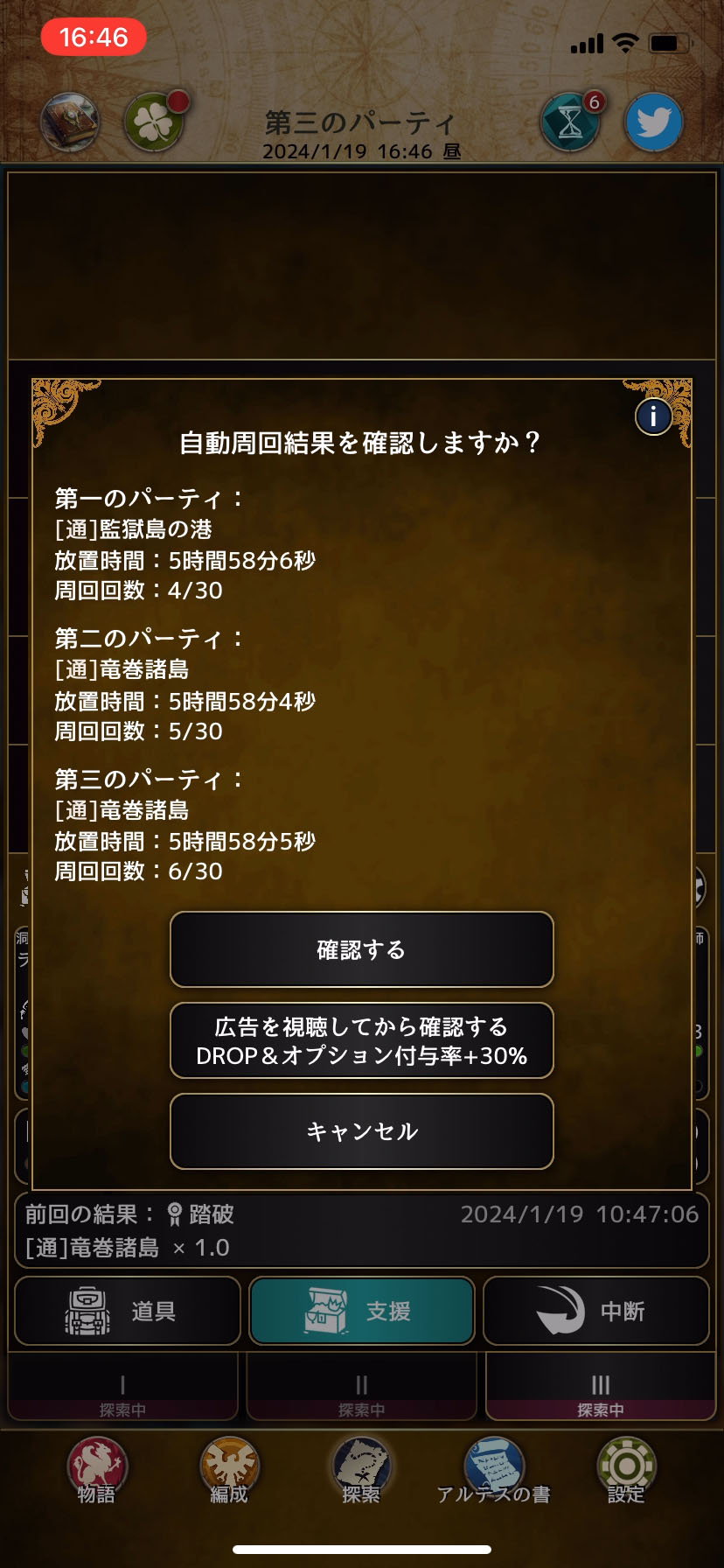Tap 中断 to interrupt exploration
The height and width of the screenshot is (1568, 724).
595,1311
